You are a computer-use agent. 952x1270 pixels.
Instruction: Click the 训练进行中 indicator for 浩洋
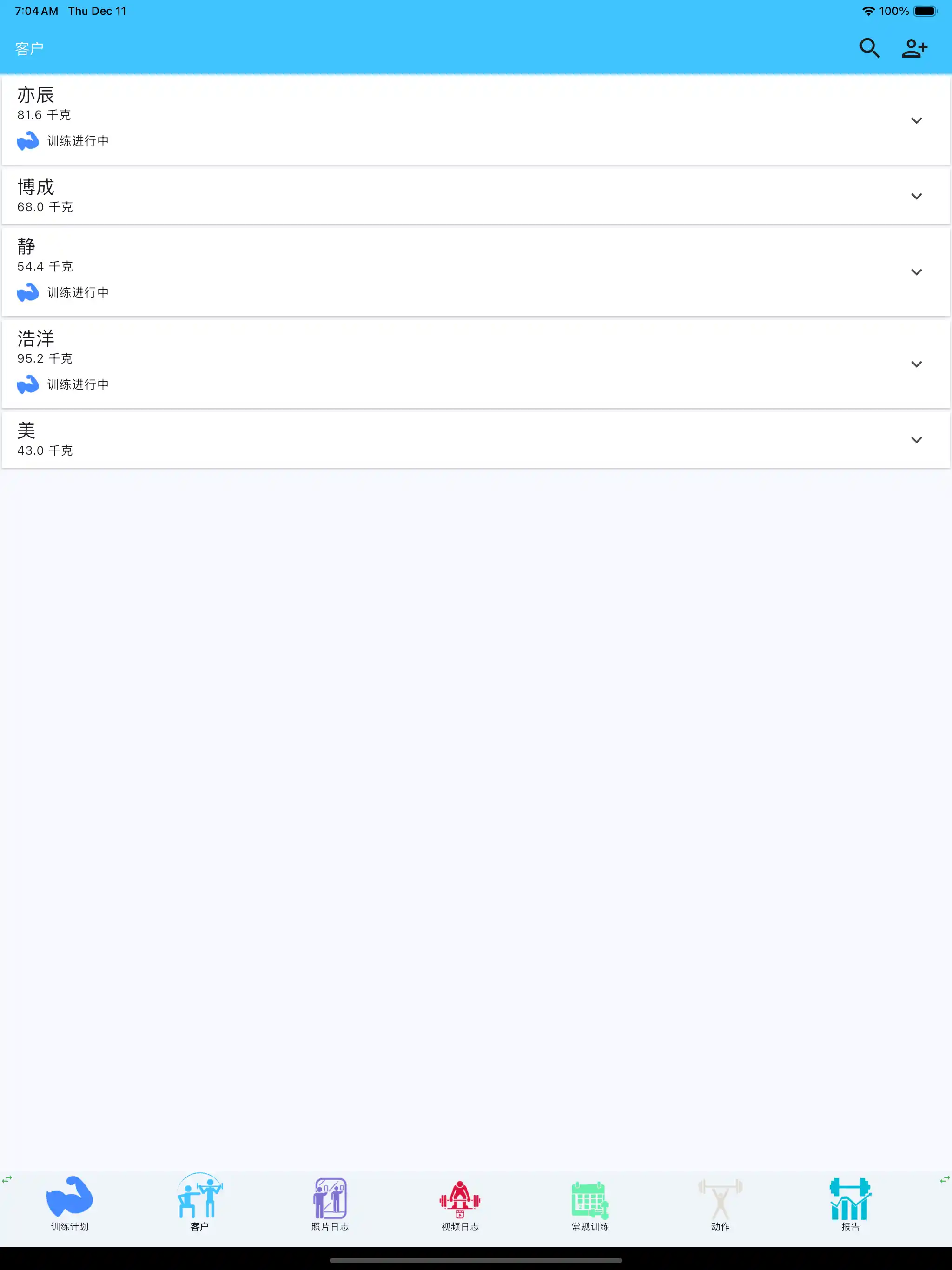(78, 384)
